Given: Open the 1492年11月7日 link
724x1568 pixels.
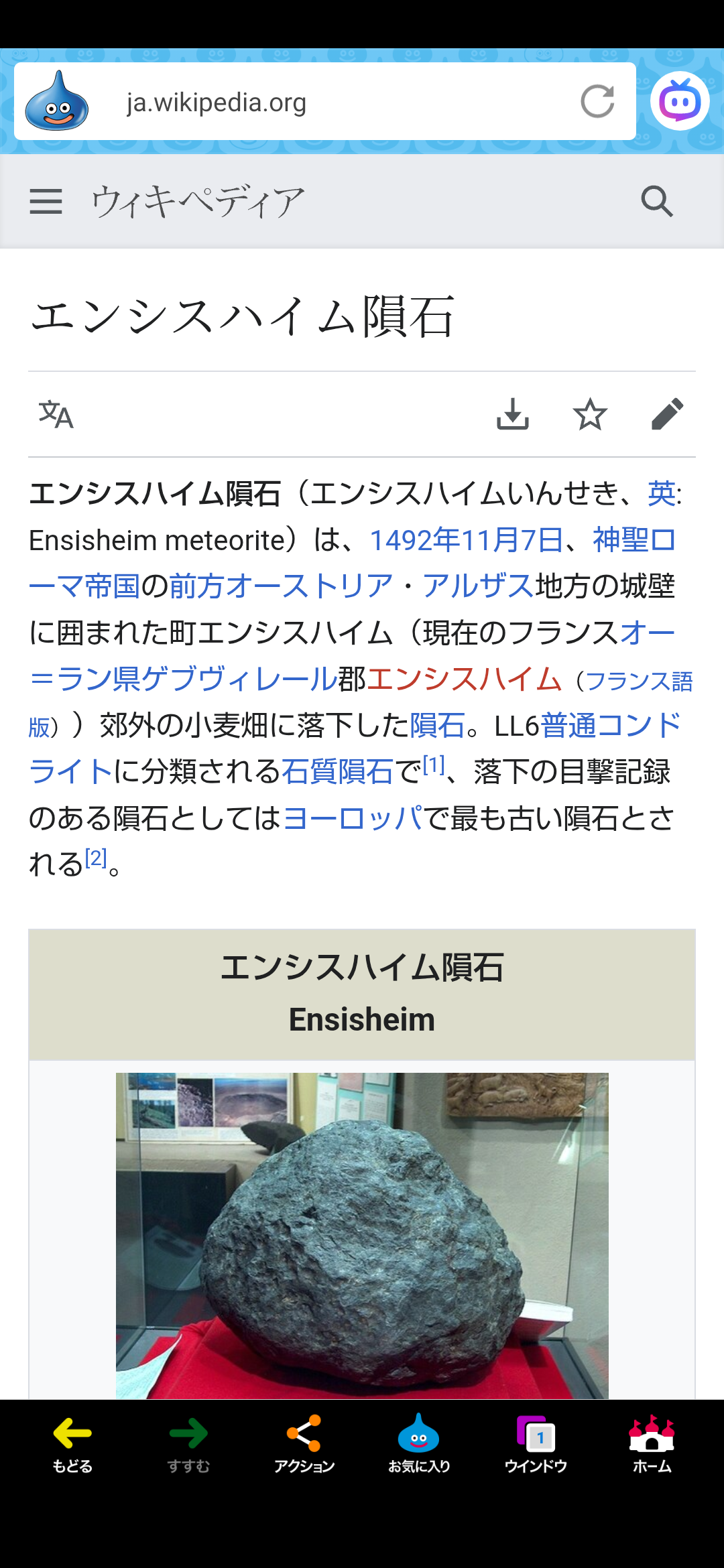Looking at the screenshot, I should click(x=466, y=540).
